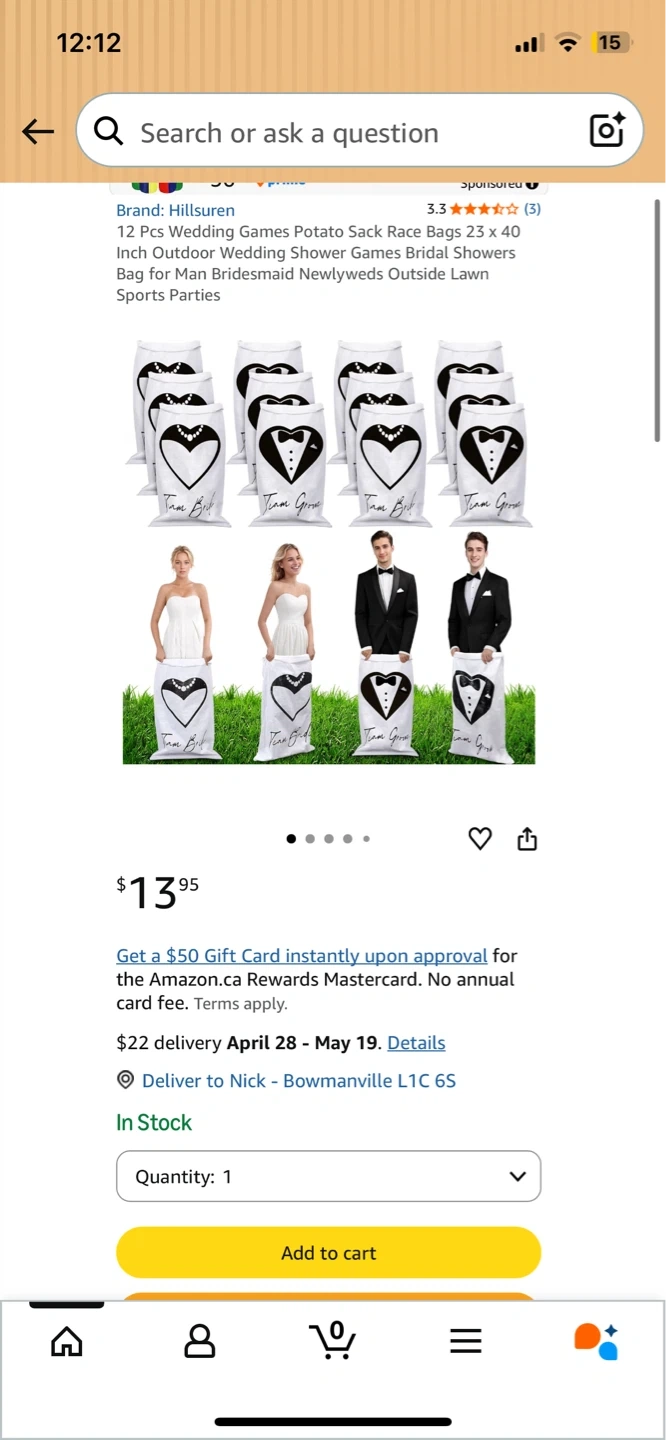
Task: Open camera lens search
Action: tap(607, 131)
